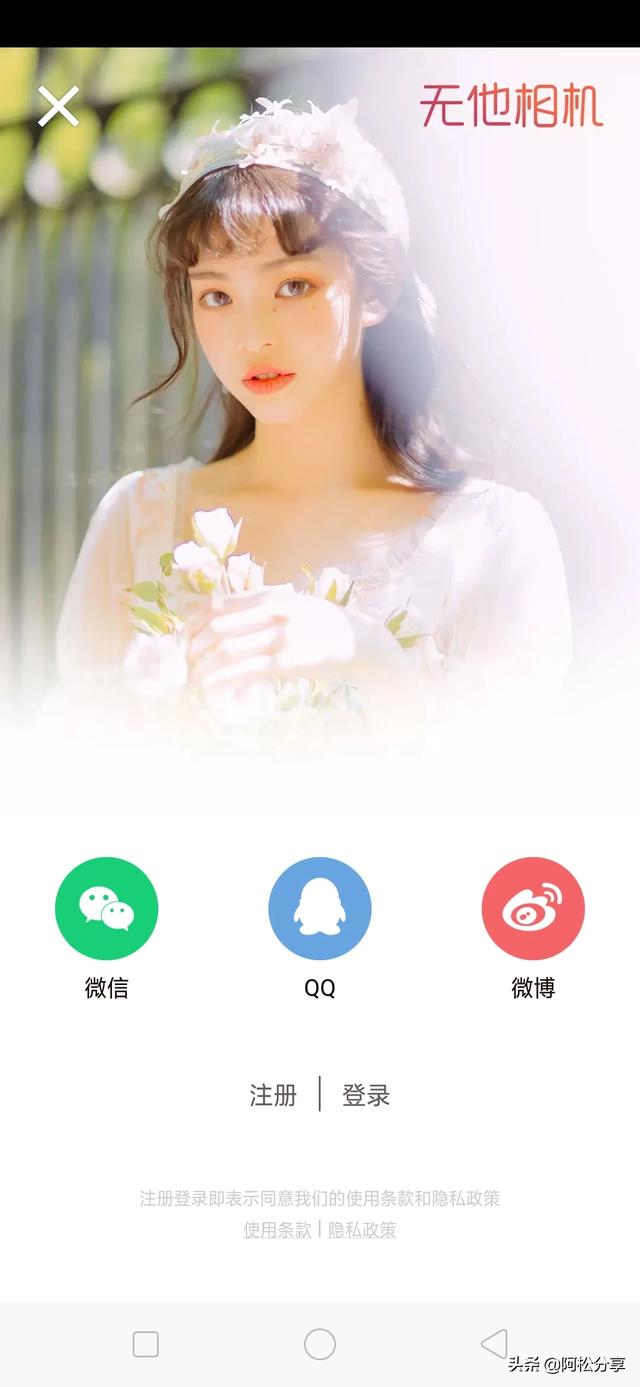
Task: Log in with WeChat (微信)
Action: point(106,908)
